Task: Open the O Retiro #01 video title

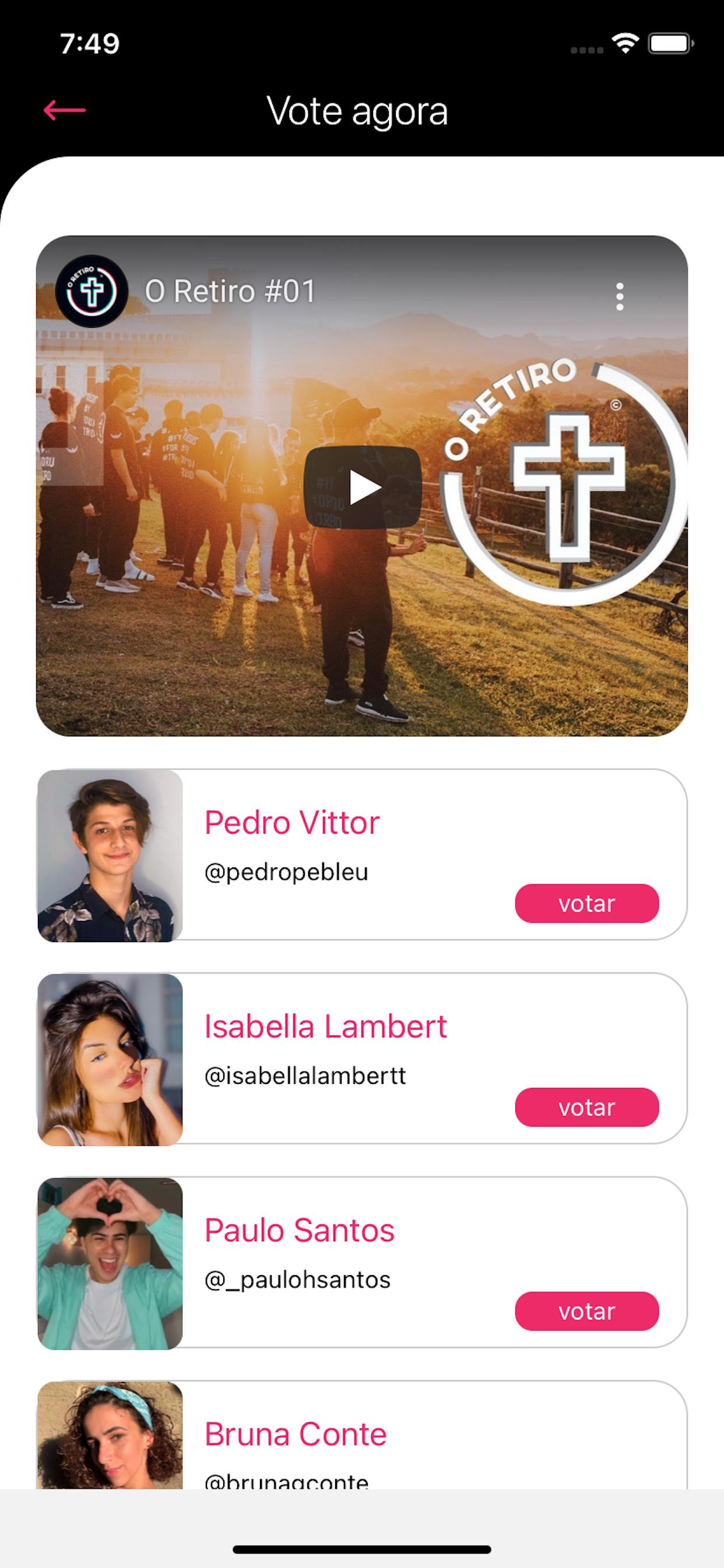Action: tap(230, 291)
